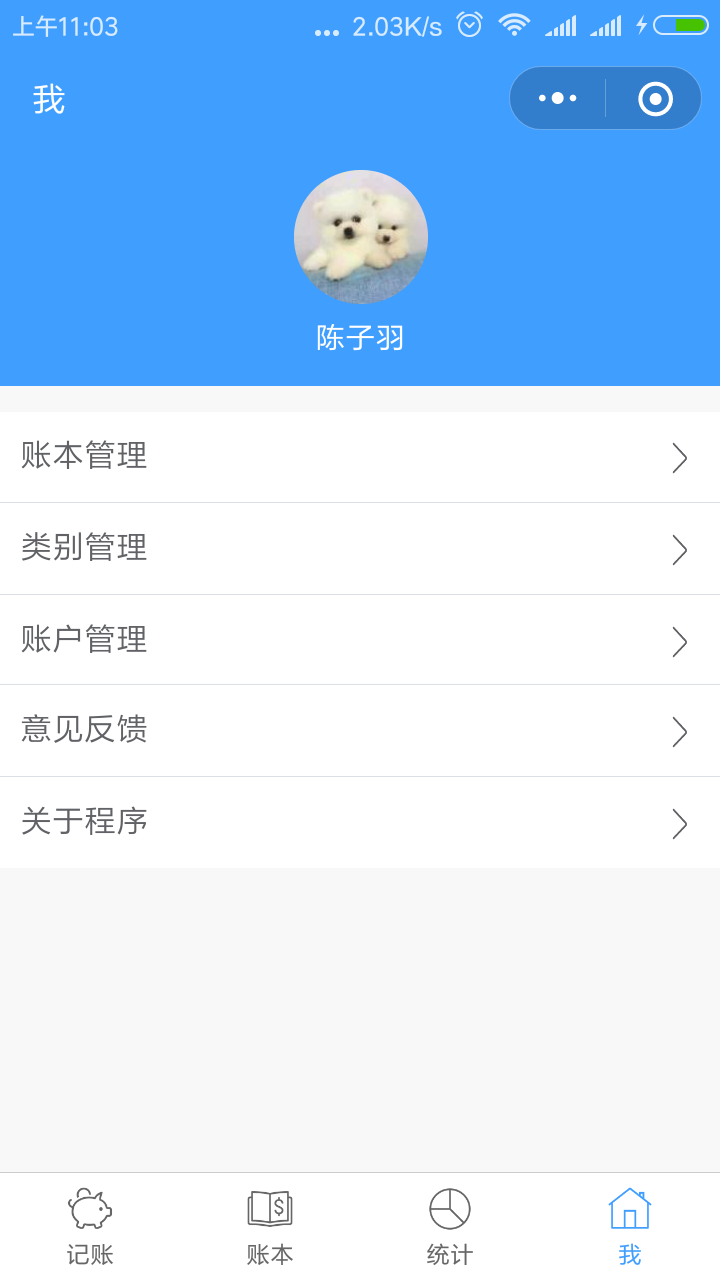Open 类别管理 row
720x1280 pixels.
click(360, 549)
